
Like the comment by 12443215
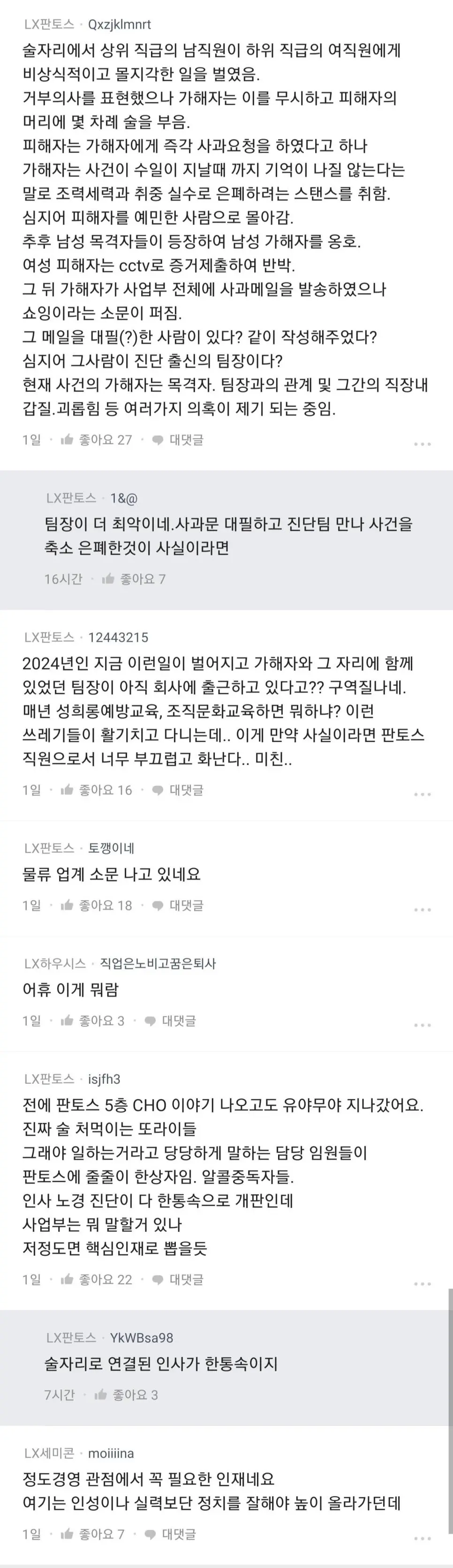click(96, 790)
